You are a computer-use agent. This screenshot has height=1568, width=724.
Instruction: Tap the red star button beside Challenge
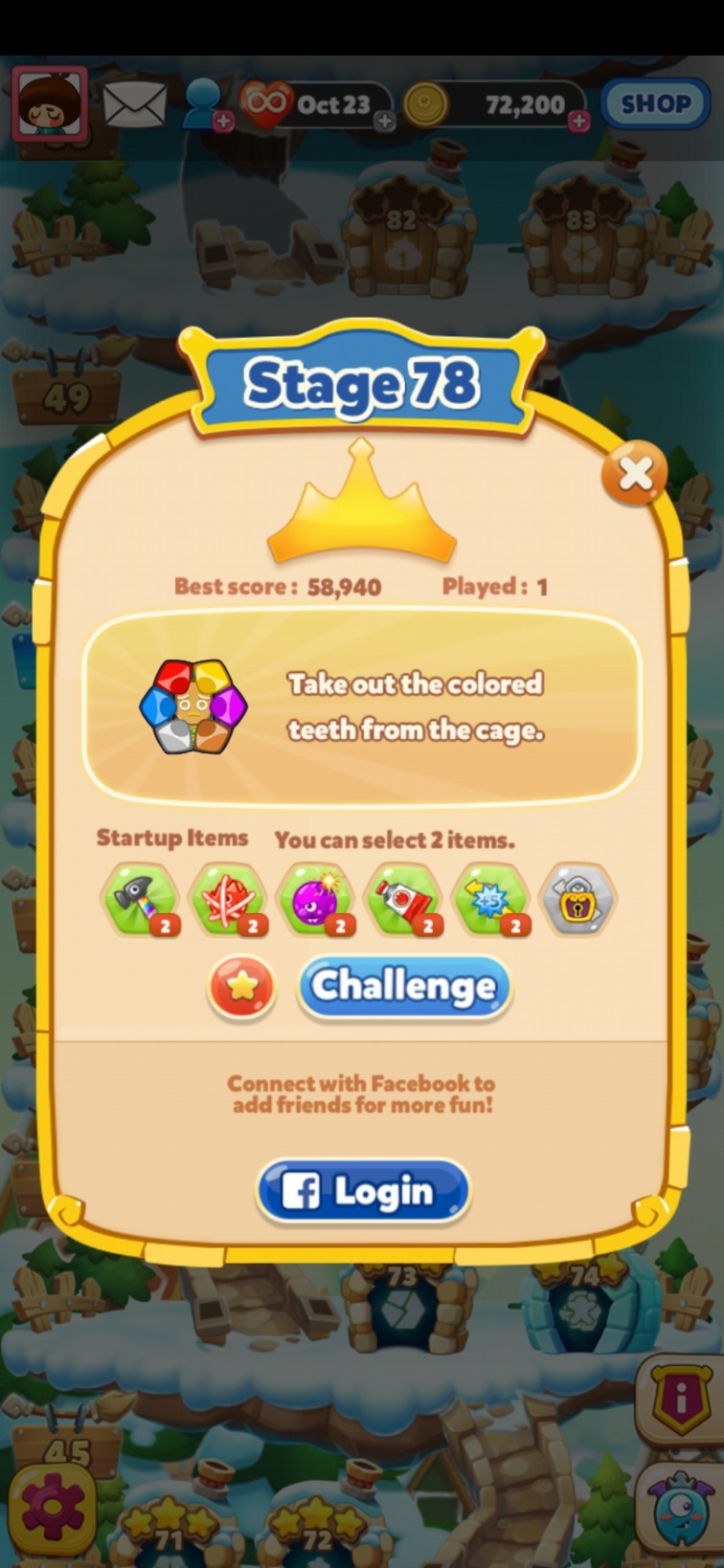242,987
